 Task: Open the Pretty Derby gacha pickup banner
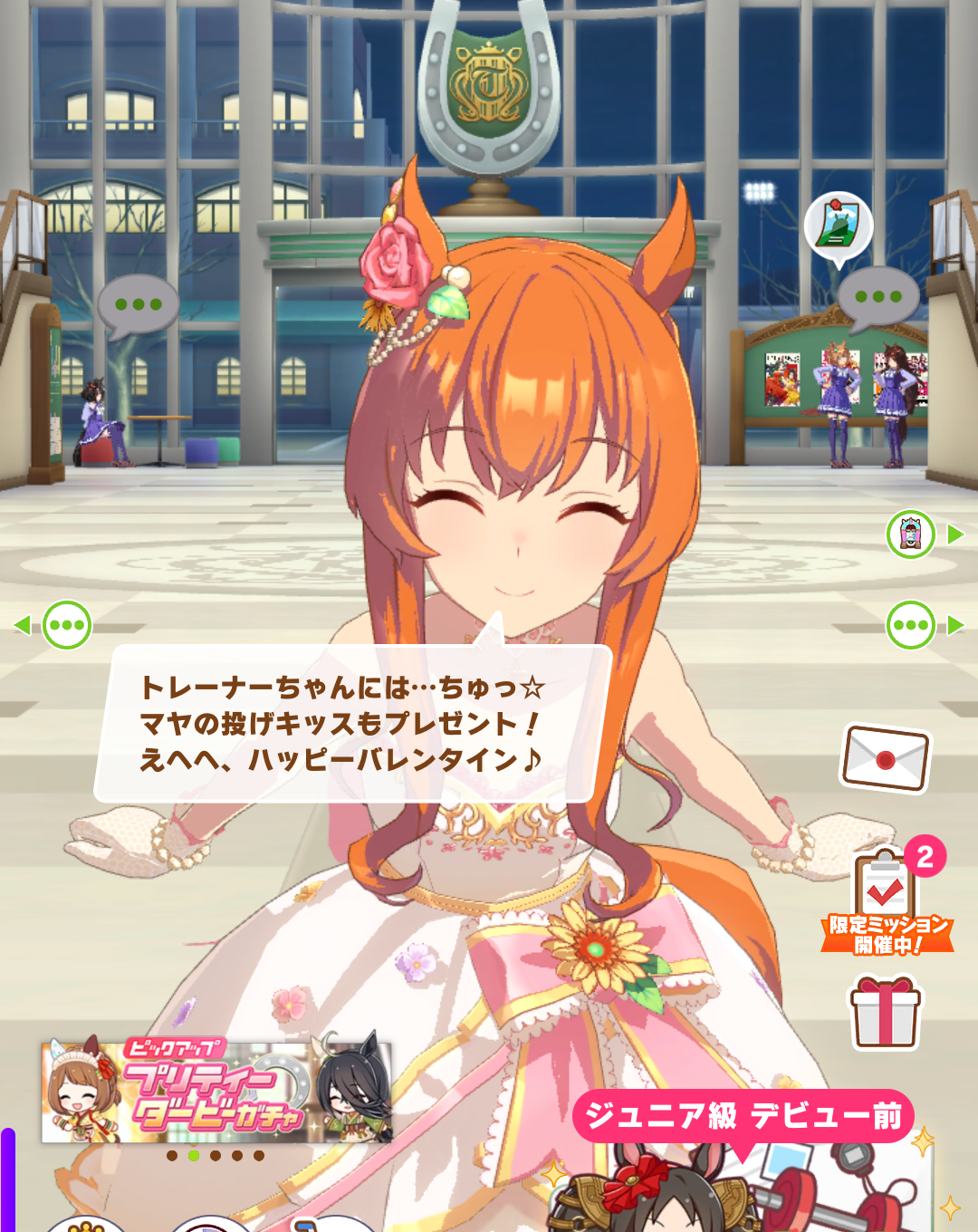pyautogui.click(x=216, y=1091)
